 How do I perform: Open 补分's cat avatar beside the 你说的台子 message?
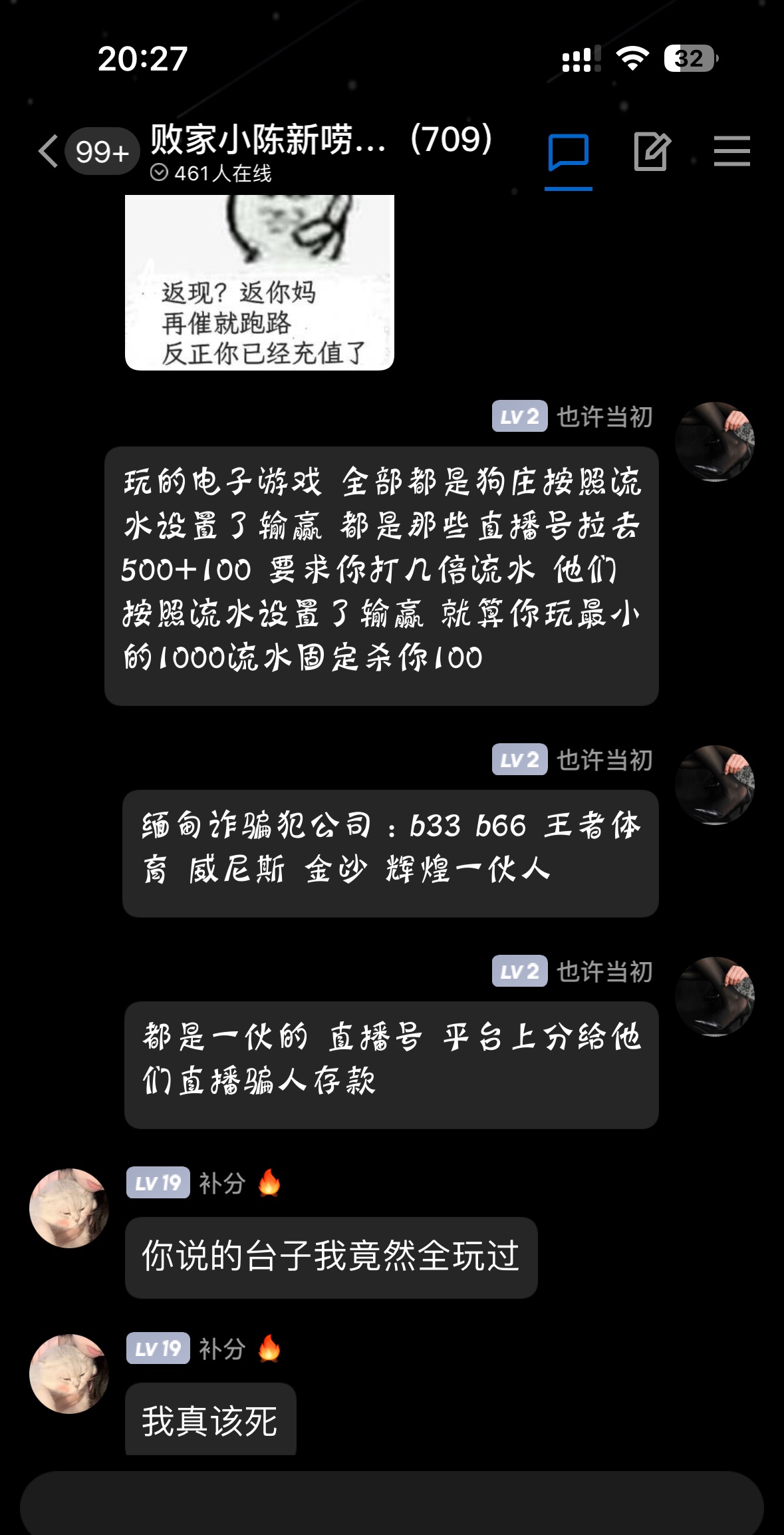pyautogui.click(x=68, y=1208)
